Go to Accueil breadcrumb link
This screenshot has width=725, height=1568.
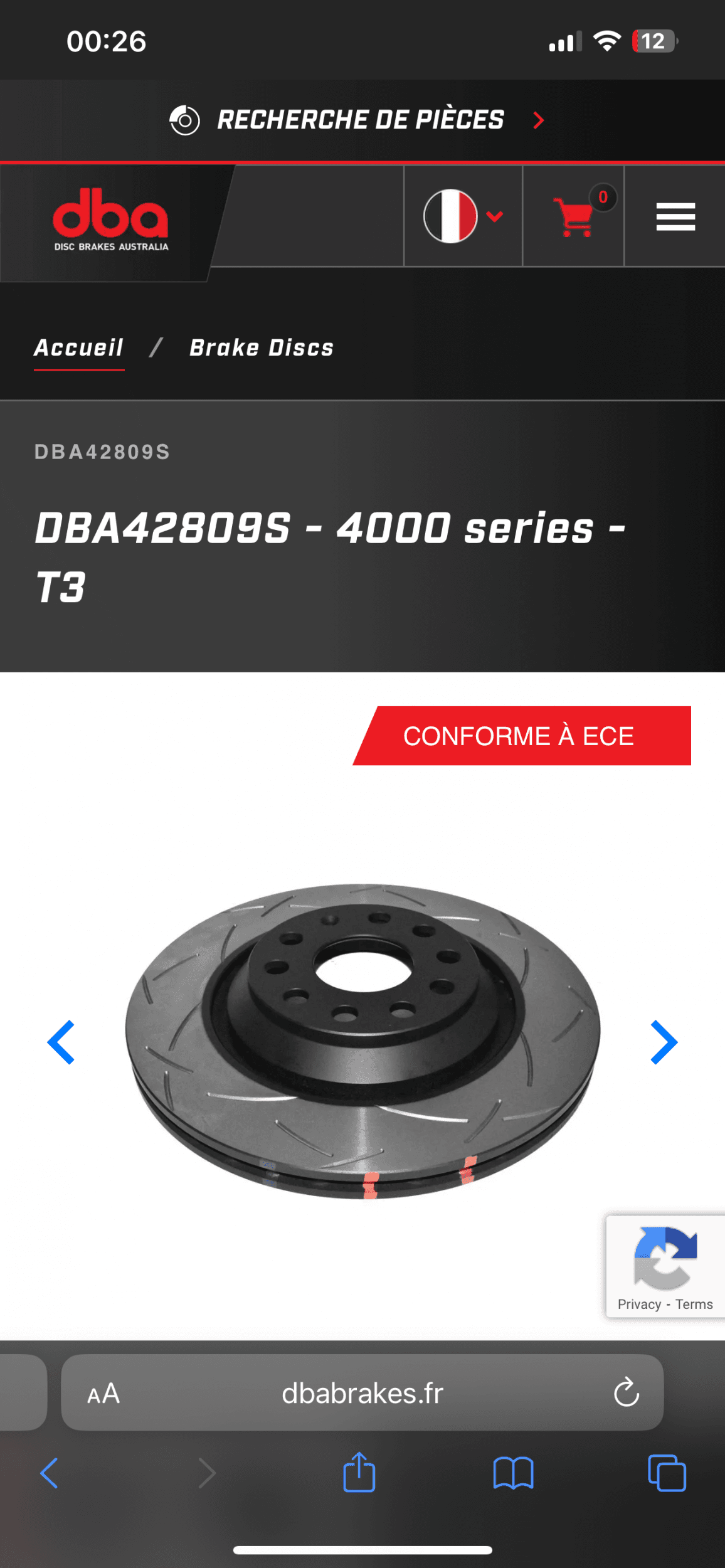[79, 347]
